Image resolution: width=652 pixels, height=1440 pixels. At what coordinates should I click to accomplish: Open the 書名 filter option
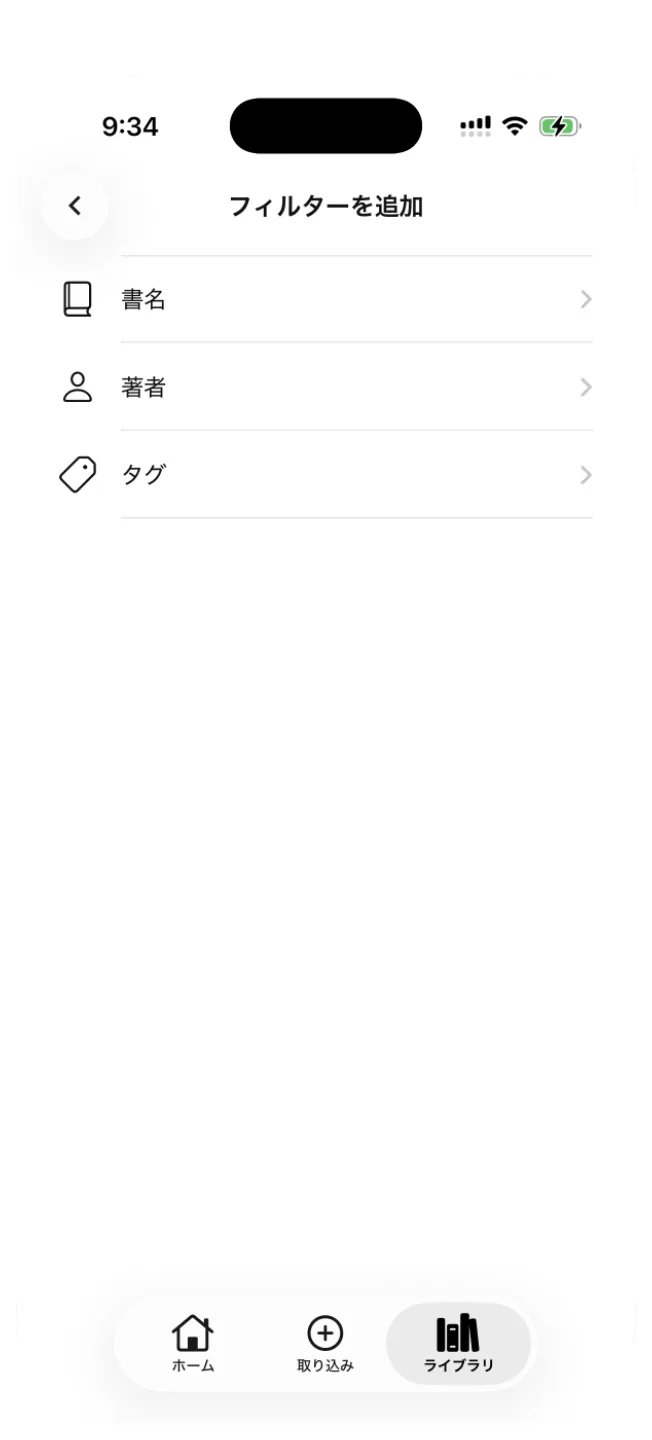[x=326, y=299]
